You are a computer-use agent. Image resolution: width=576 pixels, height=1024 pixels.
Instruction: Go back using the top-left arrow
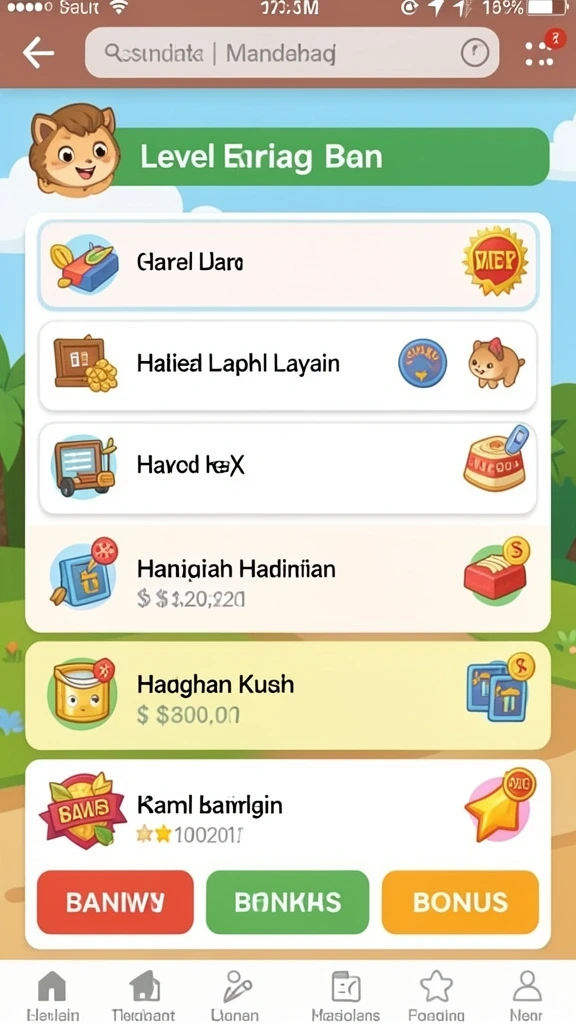(x=38, y=53)
